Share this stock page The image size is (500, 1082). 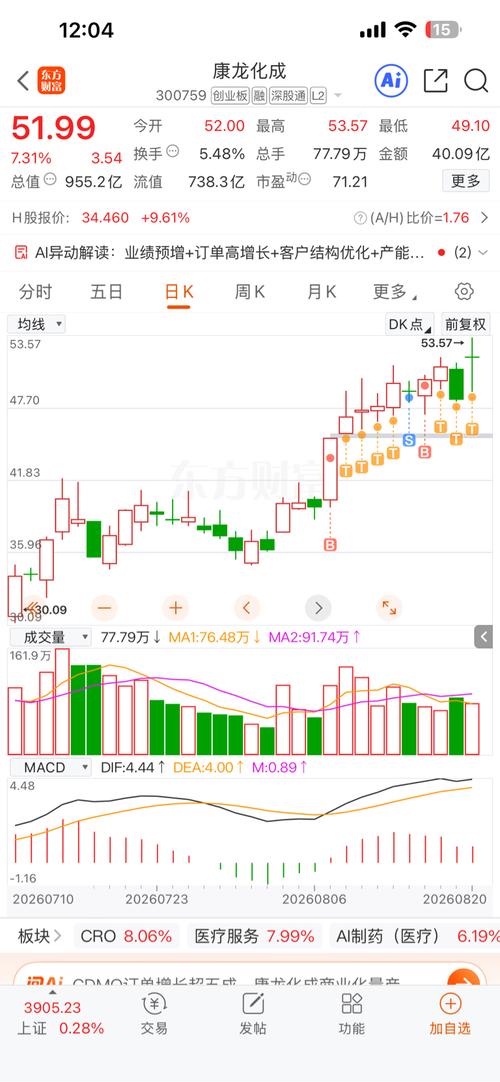pyautogui.click(x=436, y=81)
